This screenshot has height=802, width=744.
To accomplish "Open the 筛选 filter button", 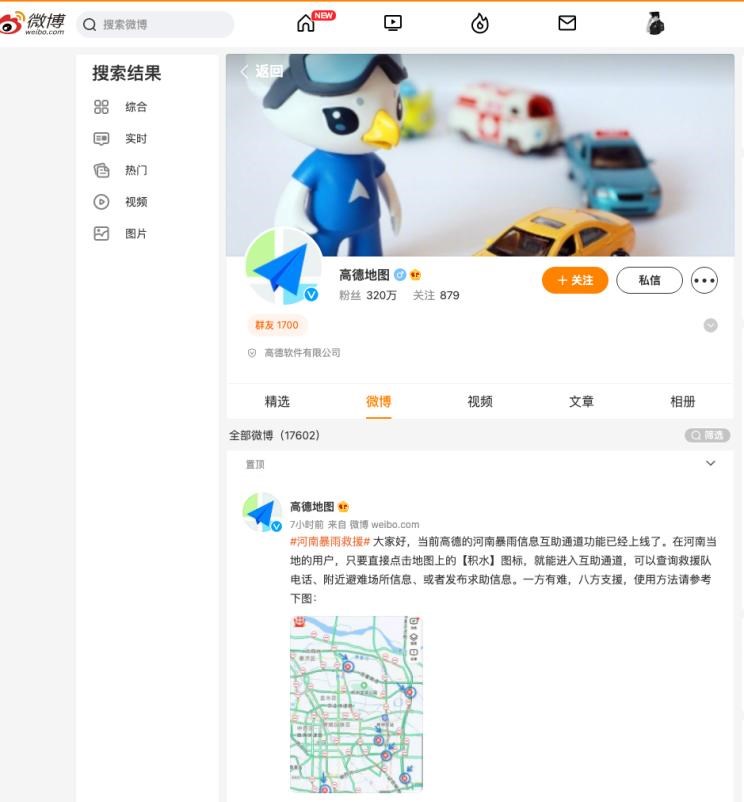I will (707, 436).
